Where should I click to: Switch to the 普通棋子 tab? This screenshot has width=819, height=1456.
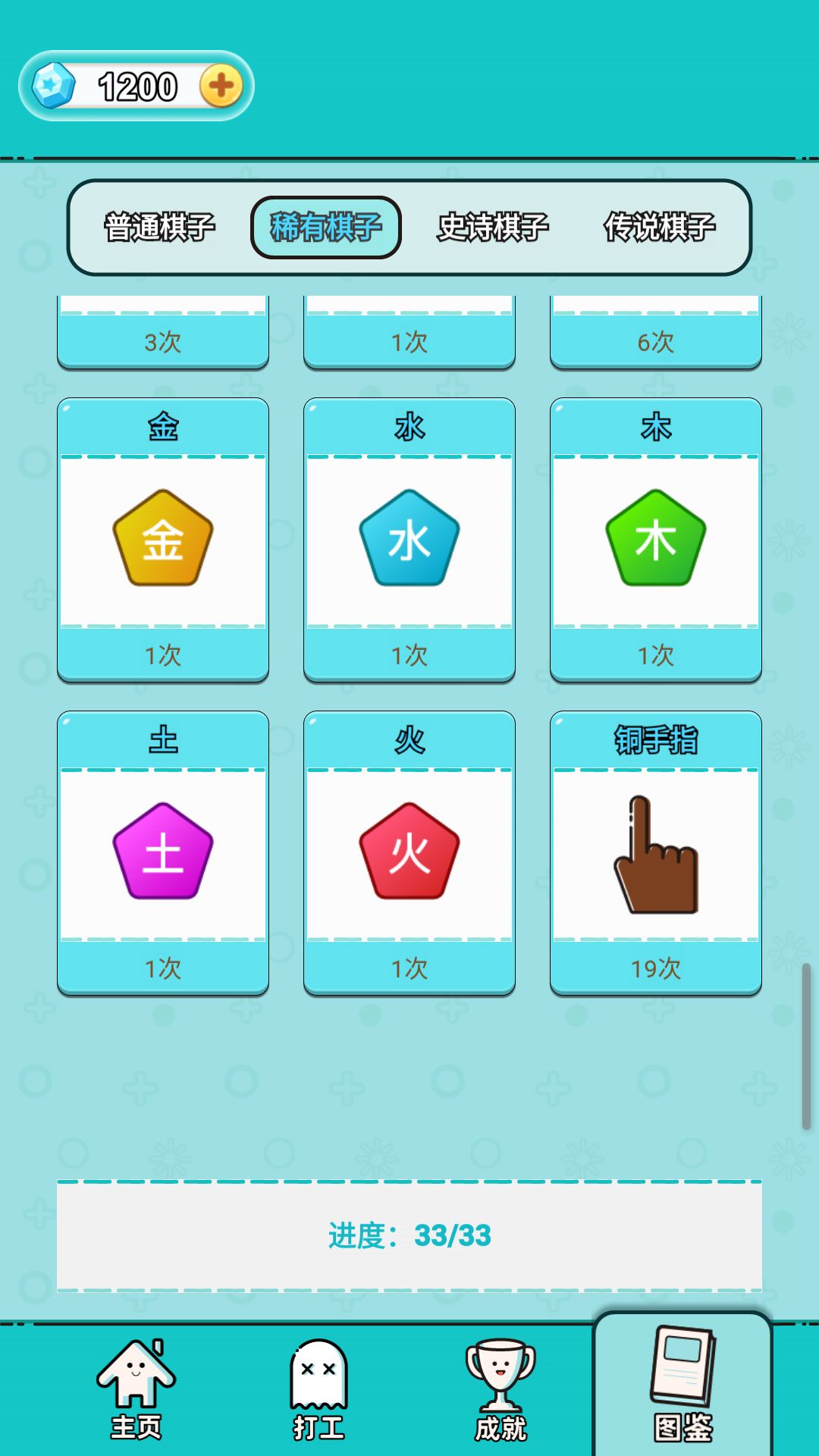(159, 227)
